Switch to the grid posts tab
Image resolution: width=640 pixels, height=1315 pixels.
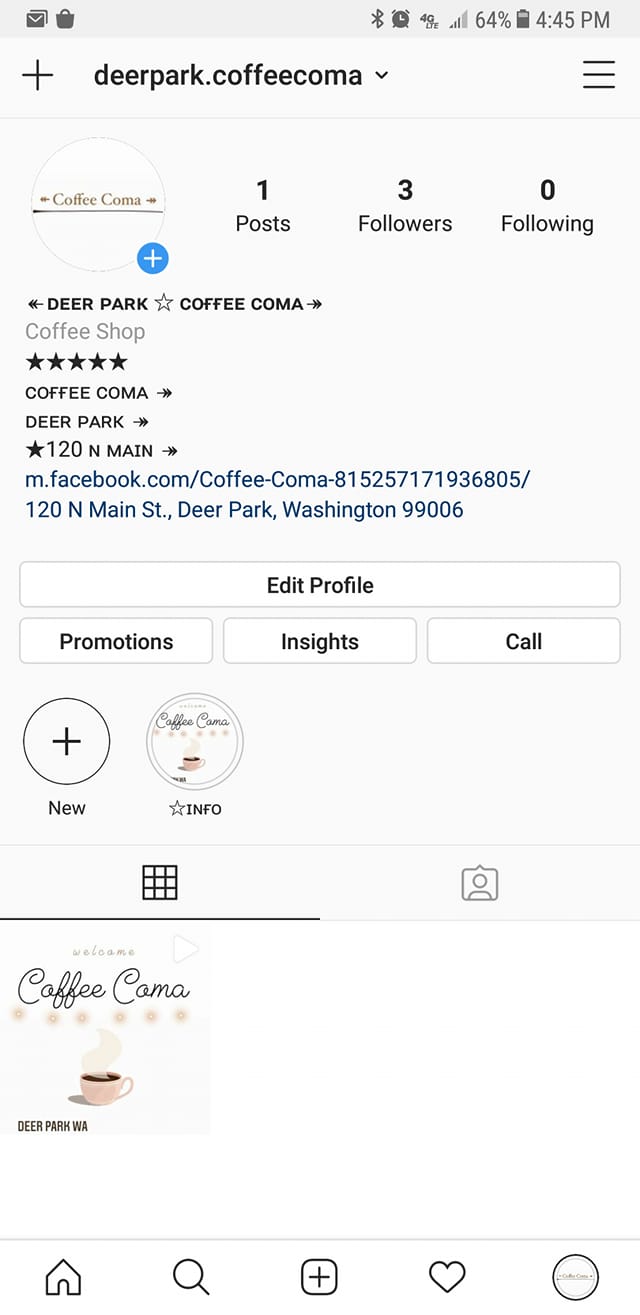pyautogui.click(x=160, y=882)
